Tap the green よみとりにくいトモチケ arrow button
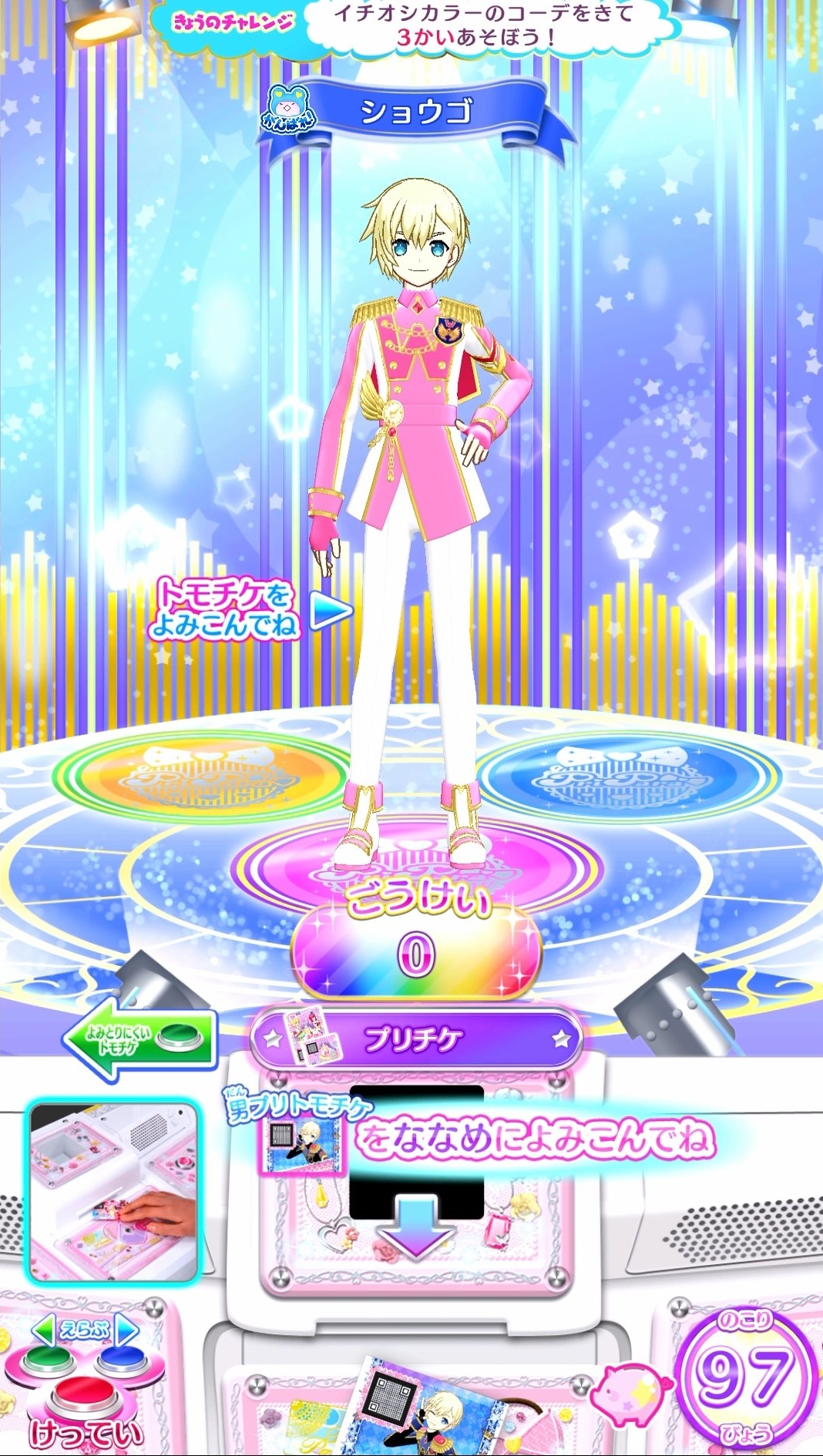 (139, 1040)
